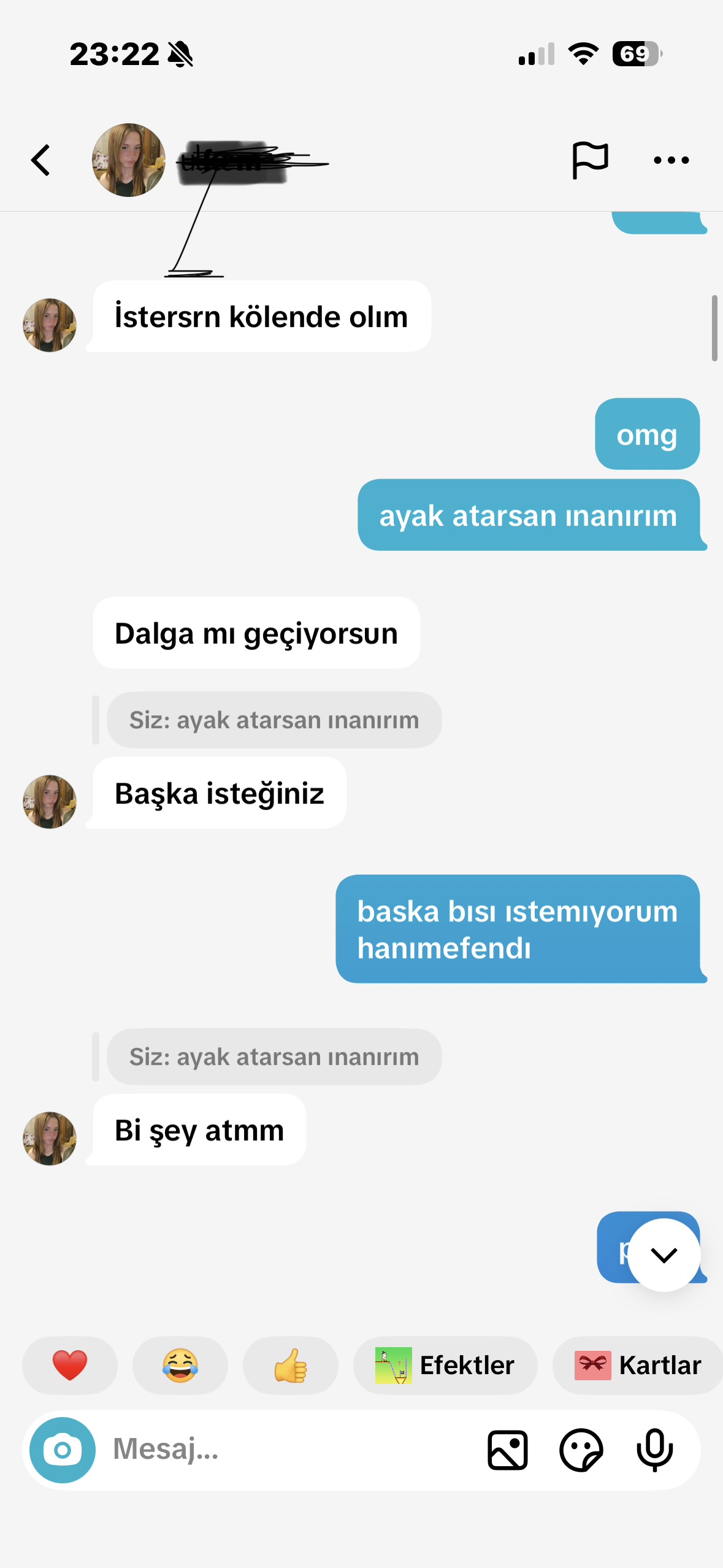Viewport: 723px width, 1568px height.
Task: Open the Efektler chip
Action: tap(445, 1365)
